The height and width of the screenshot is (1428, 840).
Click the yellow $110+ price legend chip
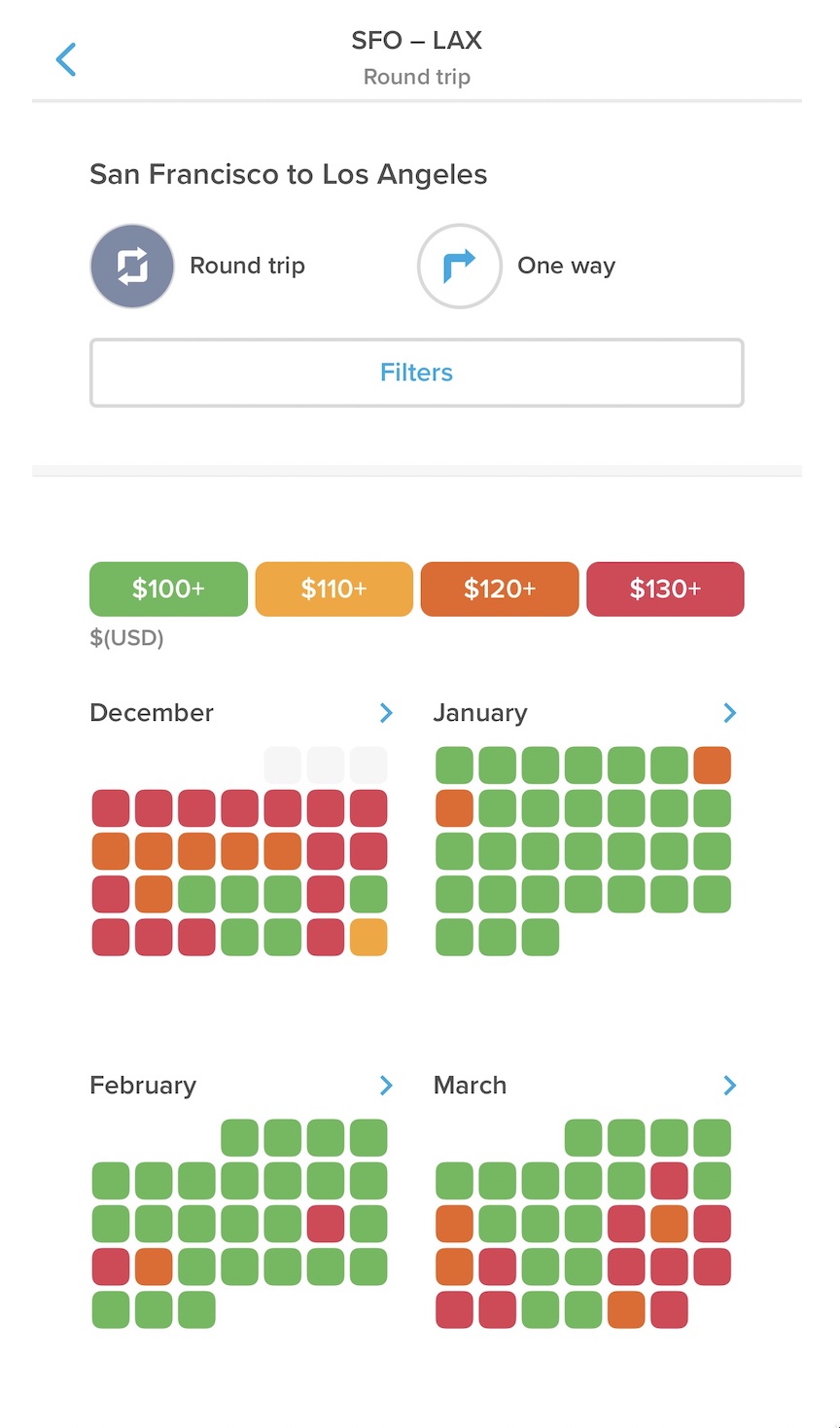coord(333,589)
